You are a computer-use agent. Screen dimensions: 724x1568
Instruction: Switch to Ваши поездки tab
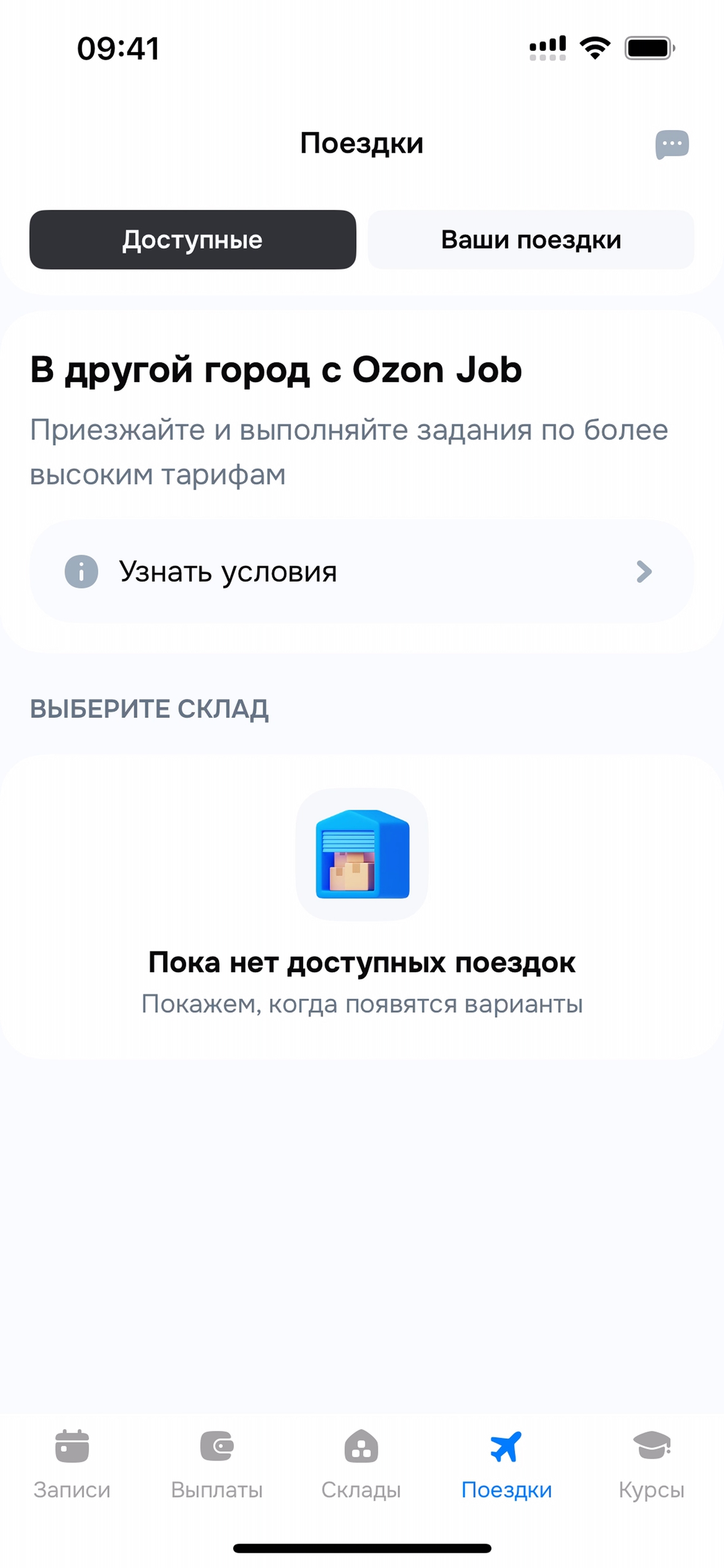[531, 239]
